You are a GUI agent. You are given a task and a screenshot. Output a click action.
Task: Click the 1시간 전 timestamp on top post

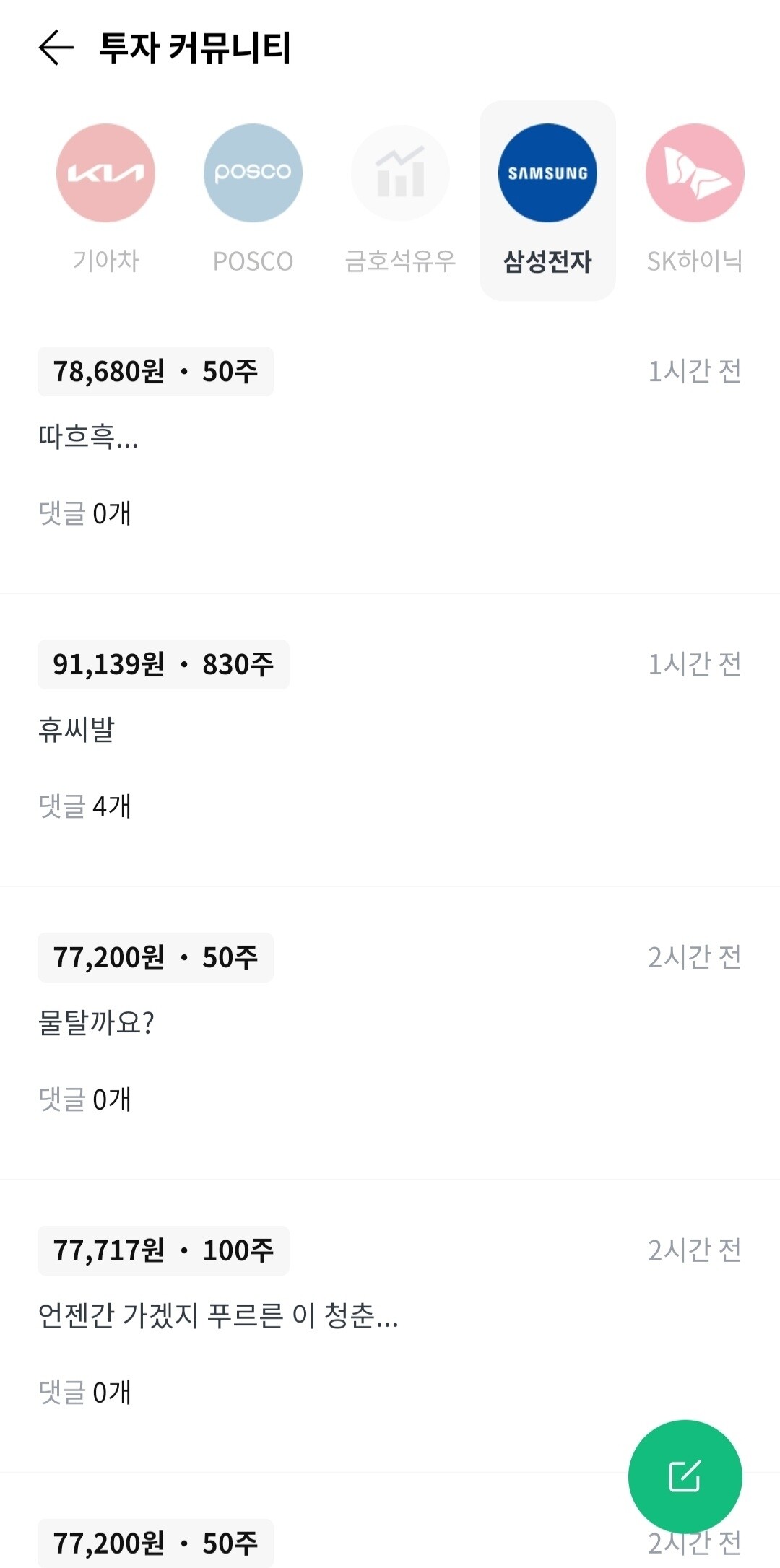tap(694, 371)
